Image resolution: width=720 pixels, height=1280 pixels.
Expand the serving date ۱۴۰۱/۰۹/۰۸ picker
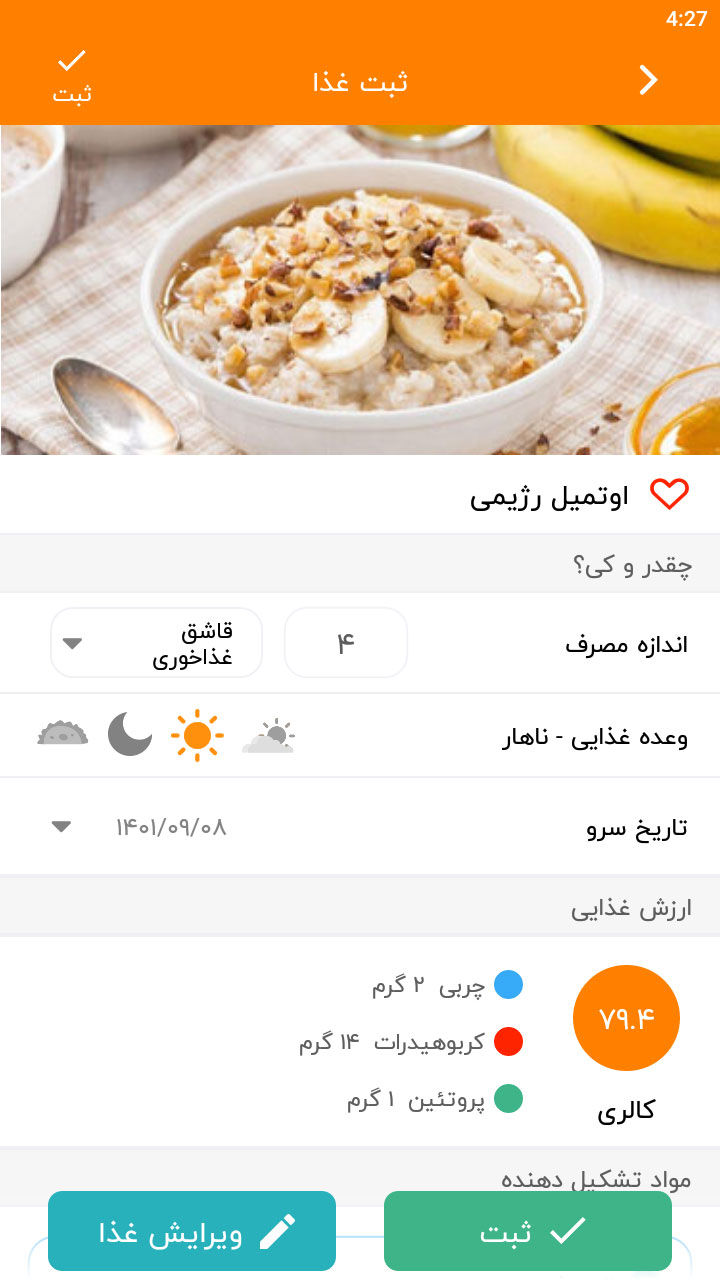61,827
